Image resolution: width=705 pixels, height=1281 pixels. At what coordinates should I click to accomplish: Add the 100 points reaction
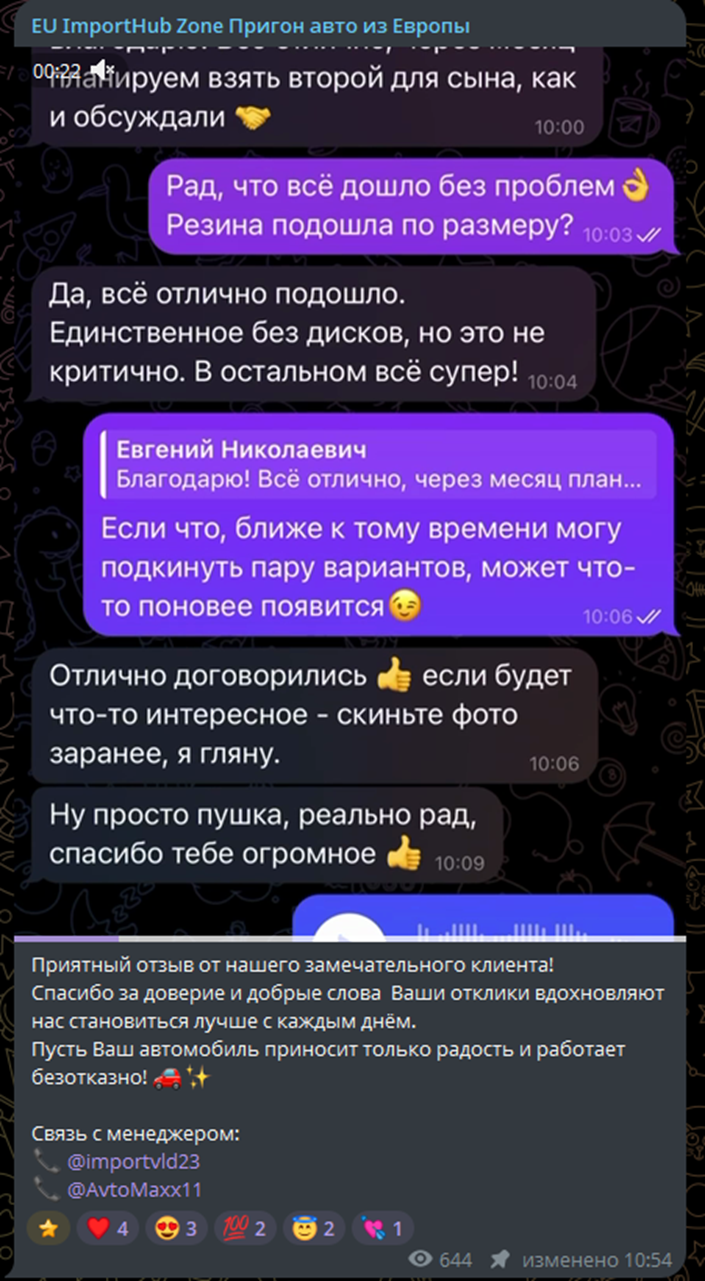[244, 1229]
